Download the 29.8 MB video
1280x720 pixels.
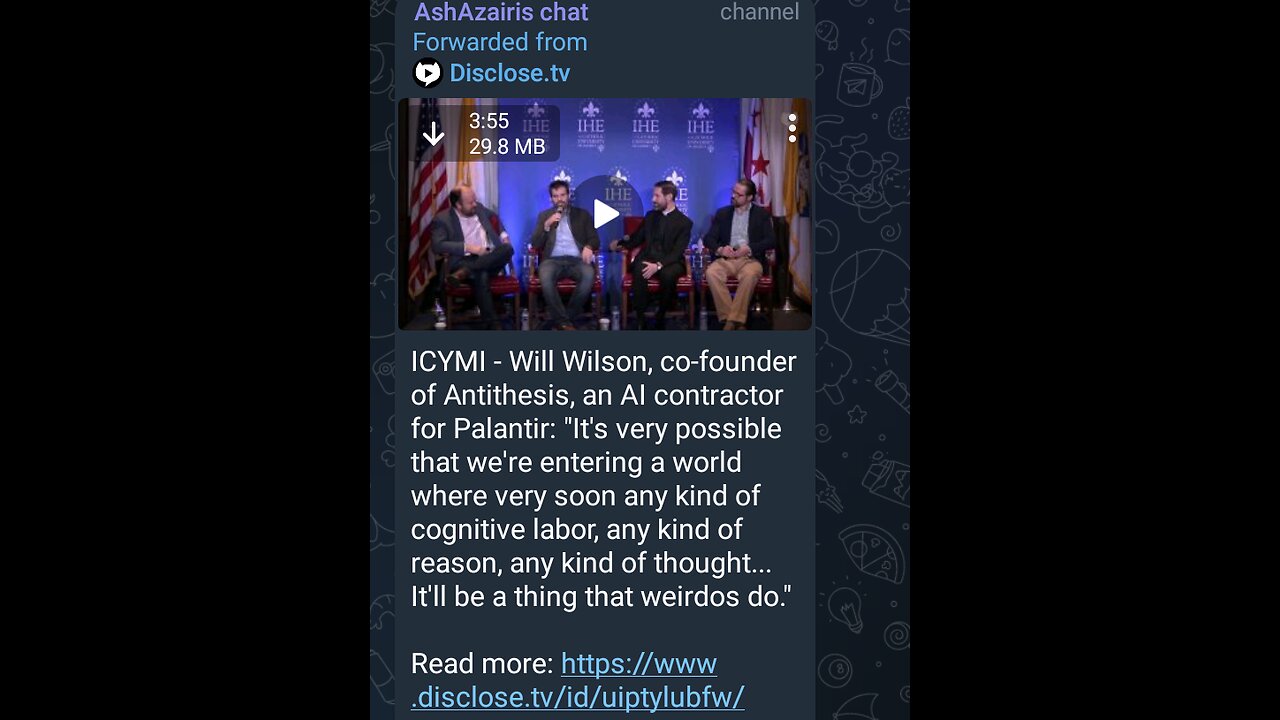[433, 134]
